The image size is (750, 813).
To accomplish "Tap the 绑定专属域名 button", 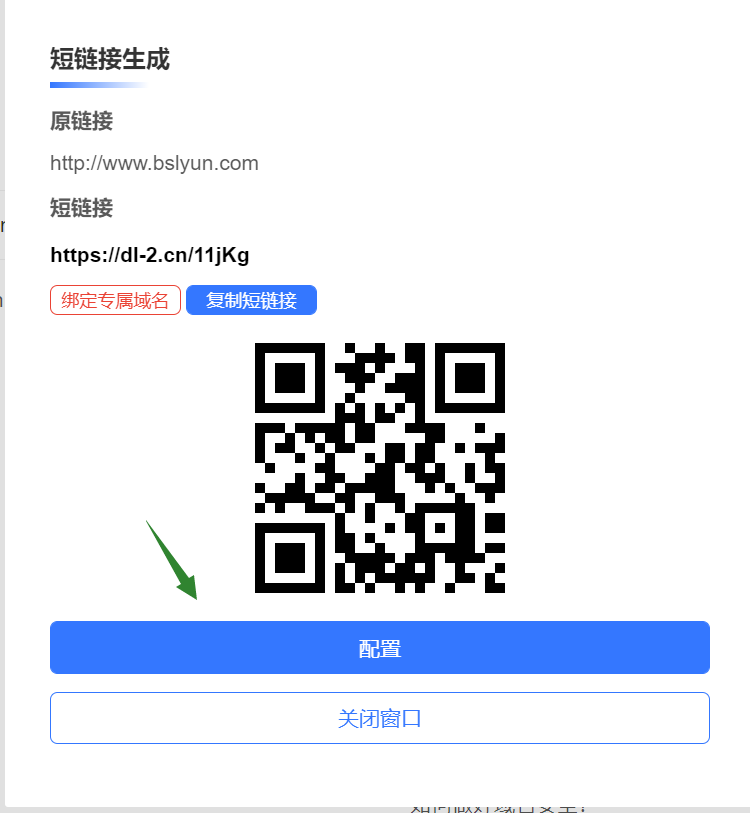I will tap(115, 300).
